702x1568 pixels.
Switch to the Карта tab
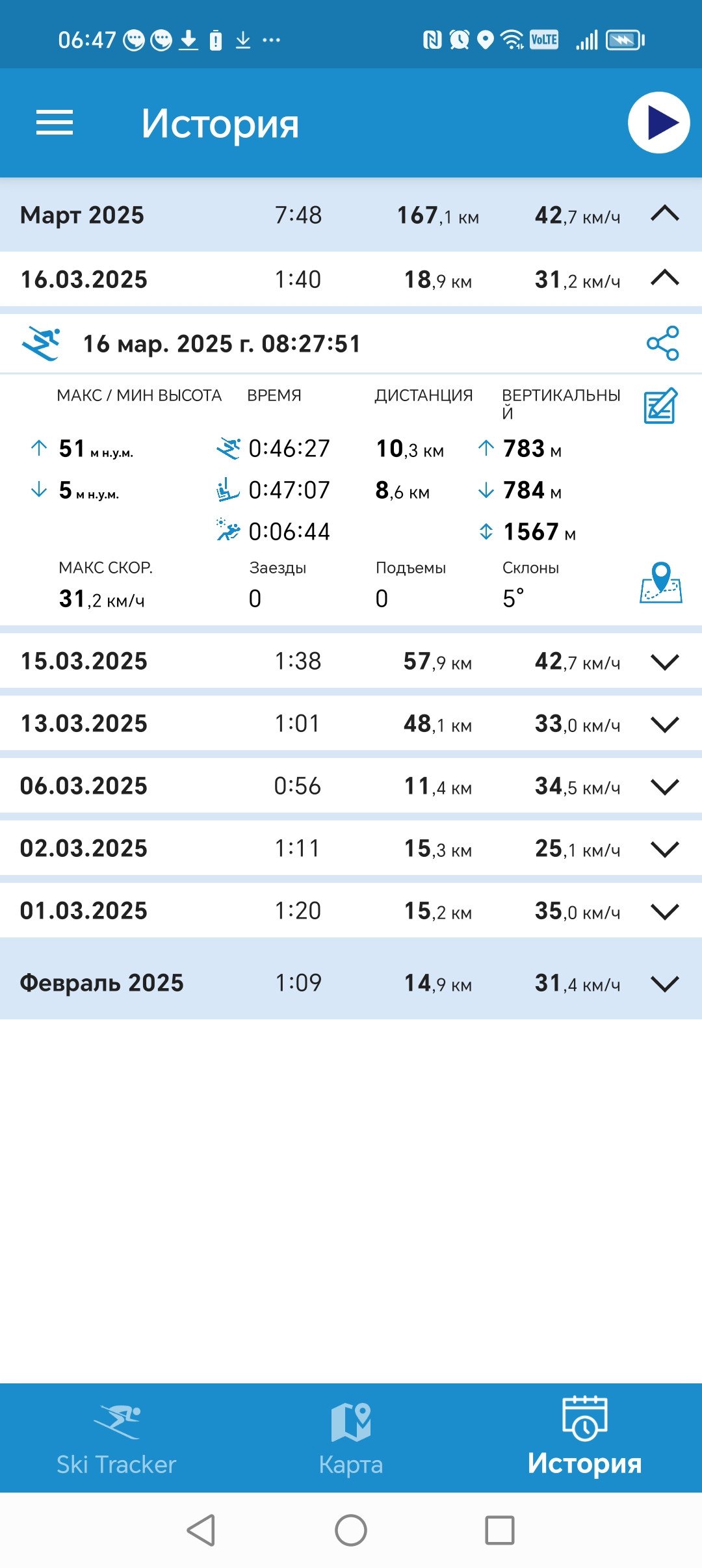(x=351, y=1438)
